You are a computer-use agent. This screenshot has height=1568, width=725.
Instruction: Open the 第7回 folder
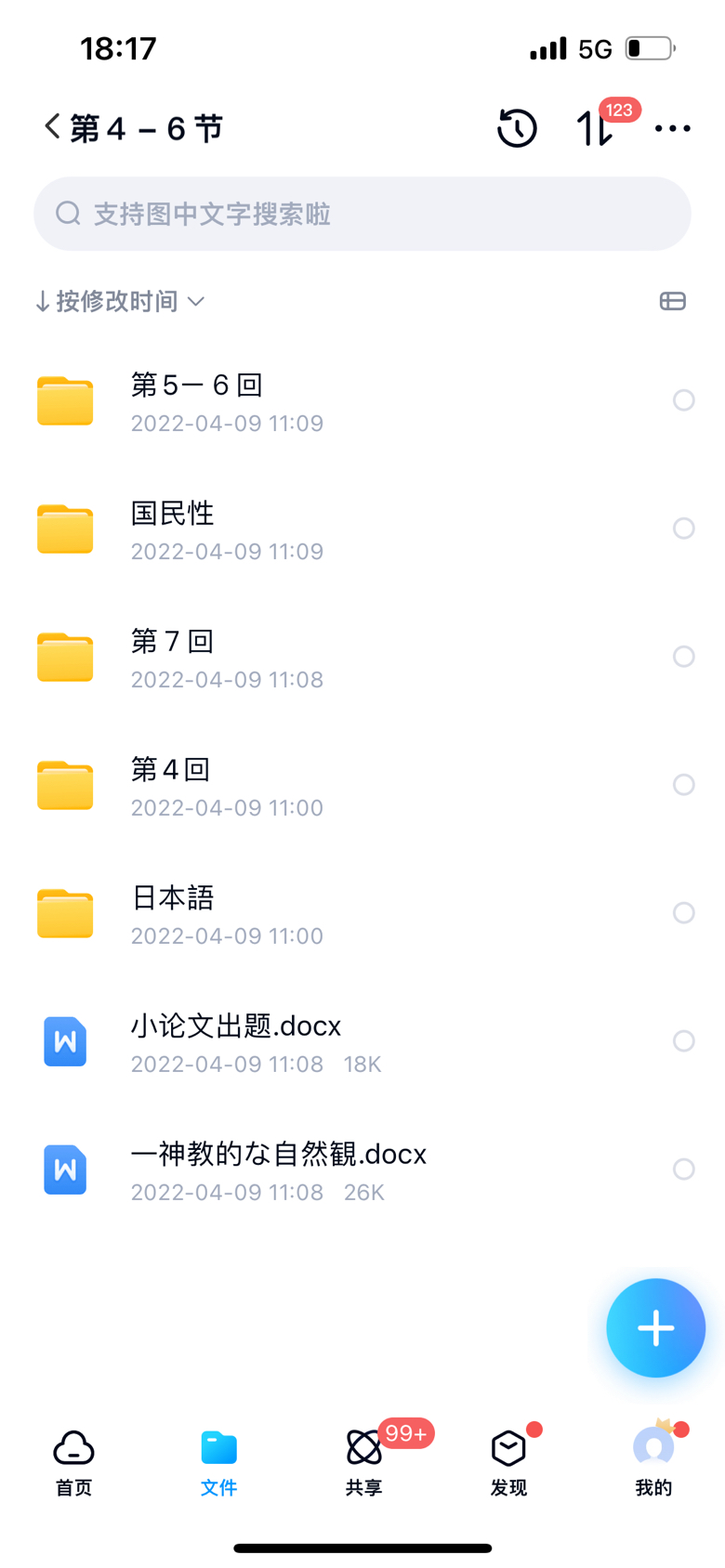(362, 658)
